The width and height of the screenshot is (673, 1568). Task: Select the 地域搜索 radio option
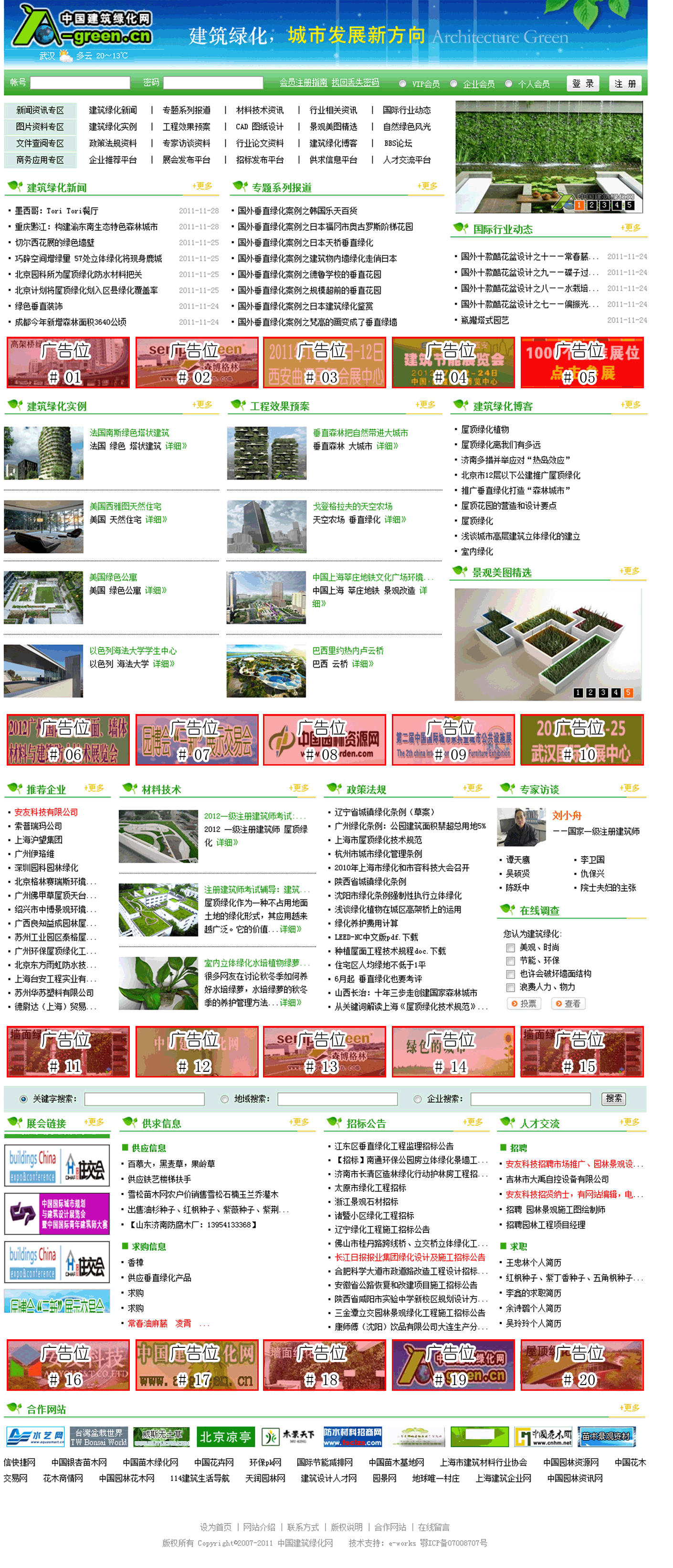click(x=224, y=1099)
